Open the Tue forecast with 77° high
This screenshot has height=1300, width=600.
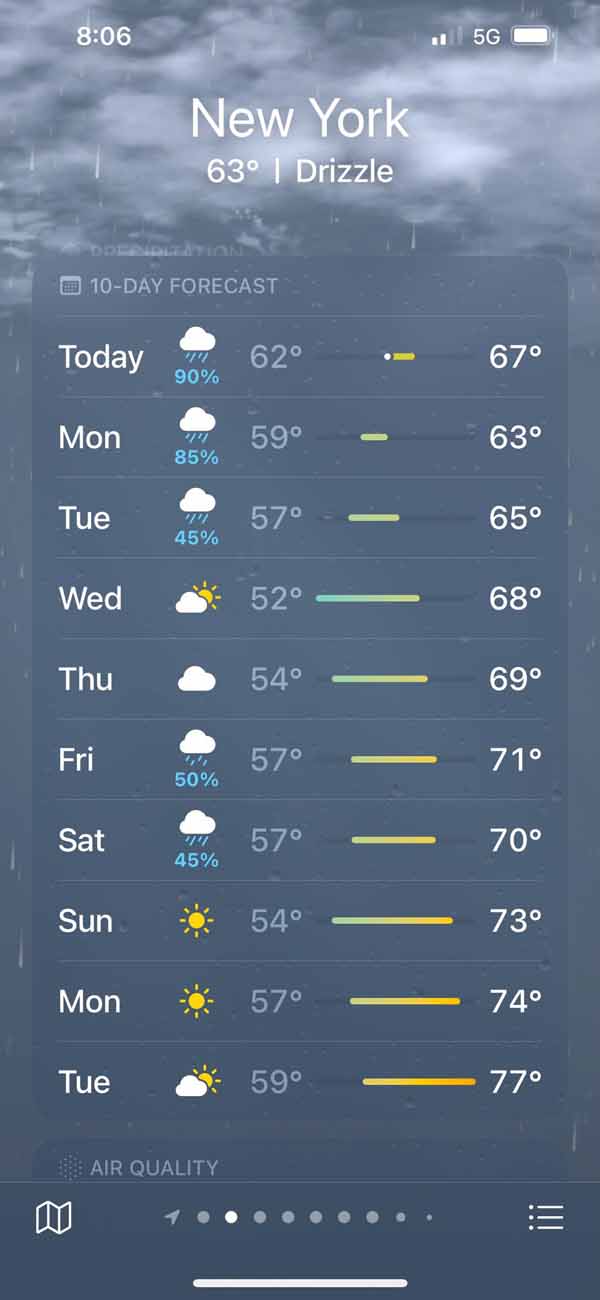[x=300, y=1082]
